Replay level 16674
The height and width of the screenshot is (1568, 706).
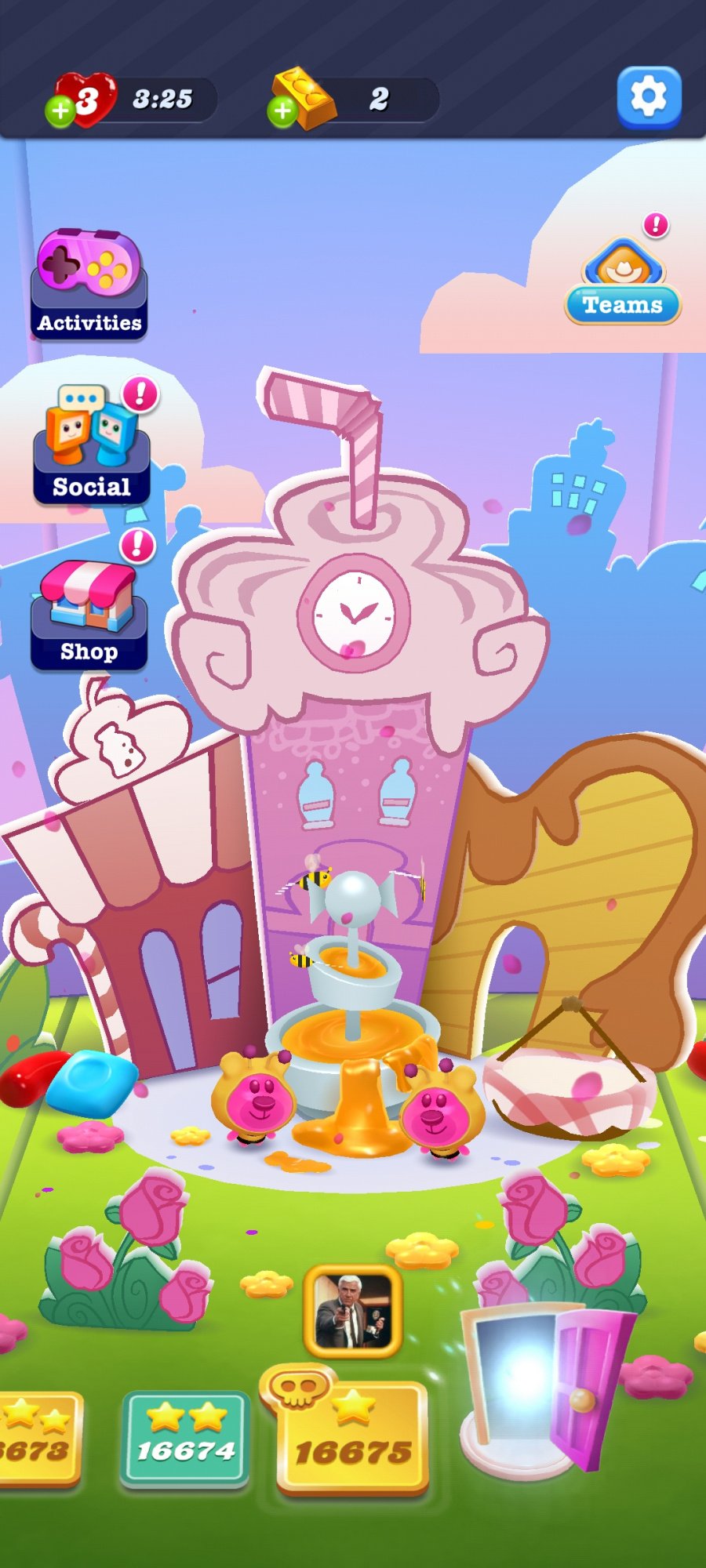[185, 1439]
